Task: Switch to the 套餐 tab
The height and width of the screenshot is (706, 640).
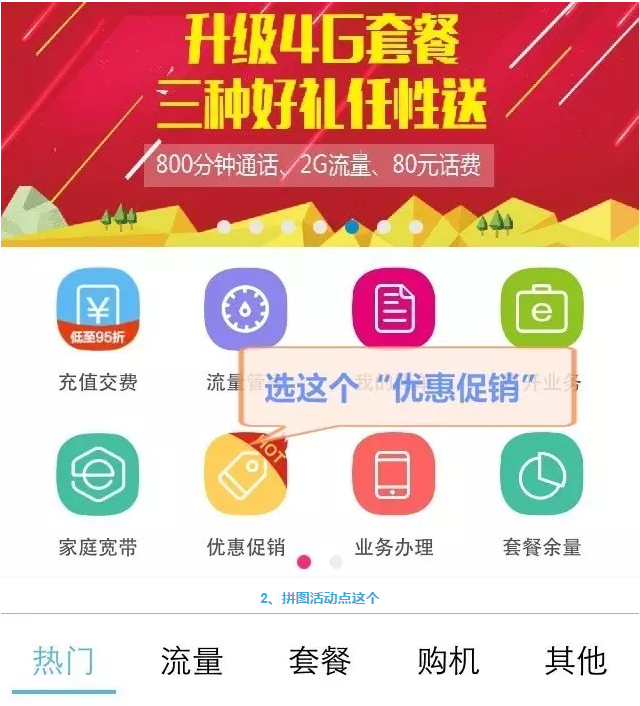Action: pyautogui.click(x=320, y=661)
